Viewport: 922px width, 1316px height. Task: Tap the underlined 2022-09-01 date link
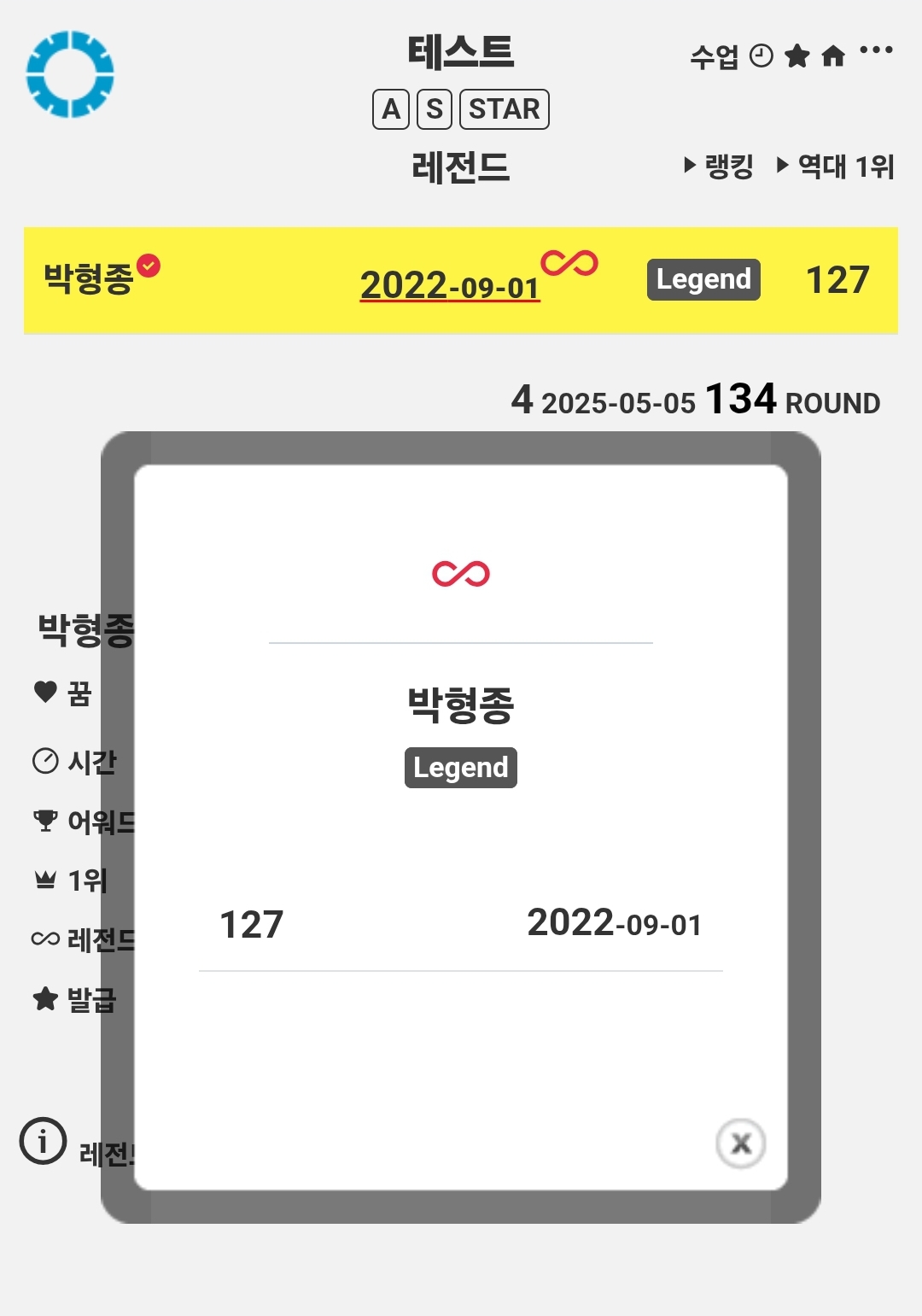450,285
